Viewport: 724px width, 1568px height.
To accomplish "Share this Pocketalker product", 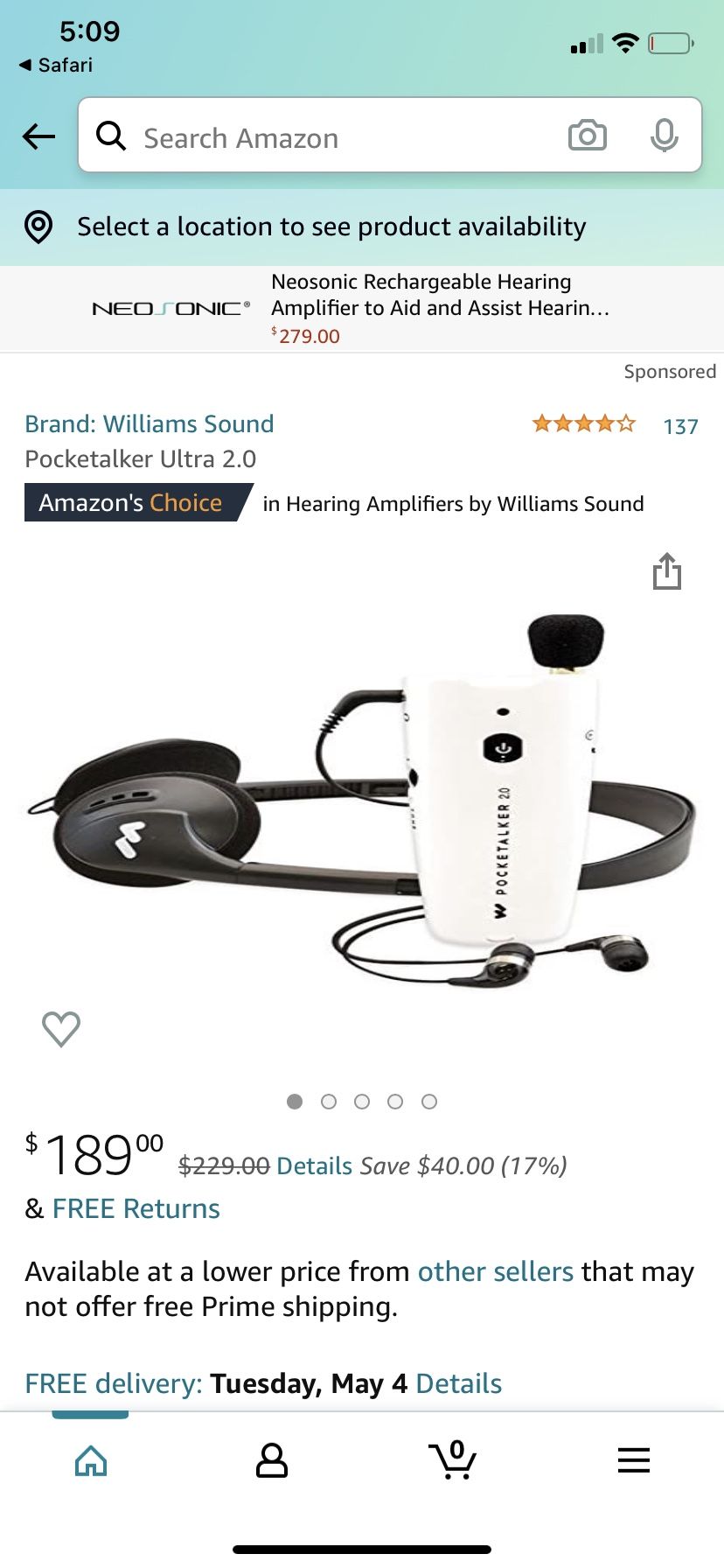I will click(666, 571).
